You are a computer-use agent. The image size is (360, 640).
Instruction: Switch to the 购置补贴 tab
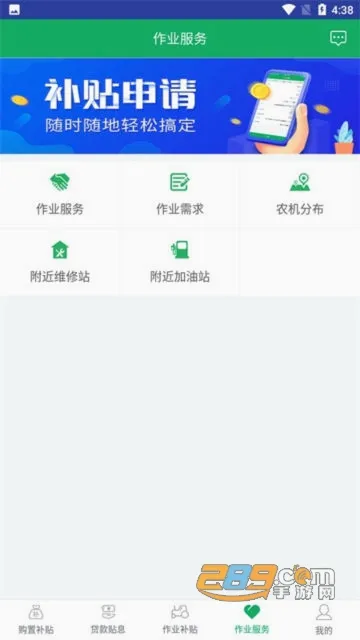(x=36, y=620)
